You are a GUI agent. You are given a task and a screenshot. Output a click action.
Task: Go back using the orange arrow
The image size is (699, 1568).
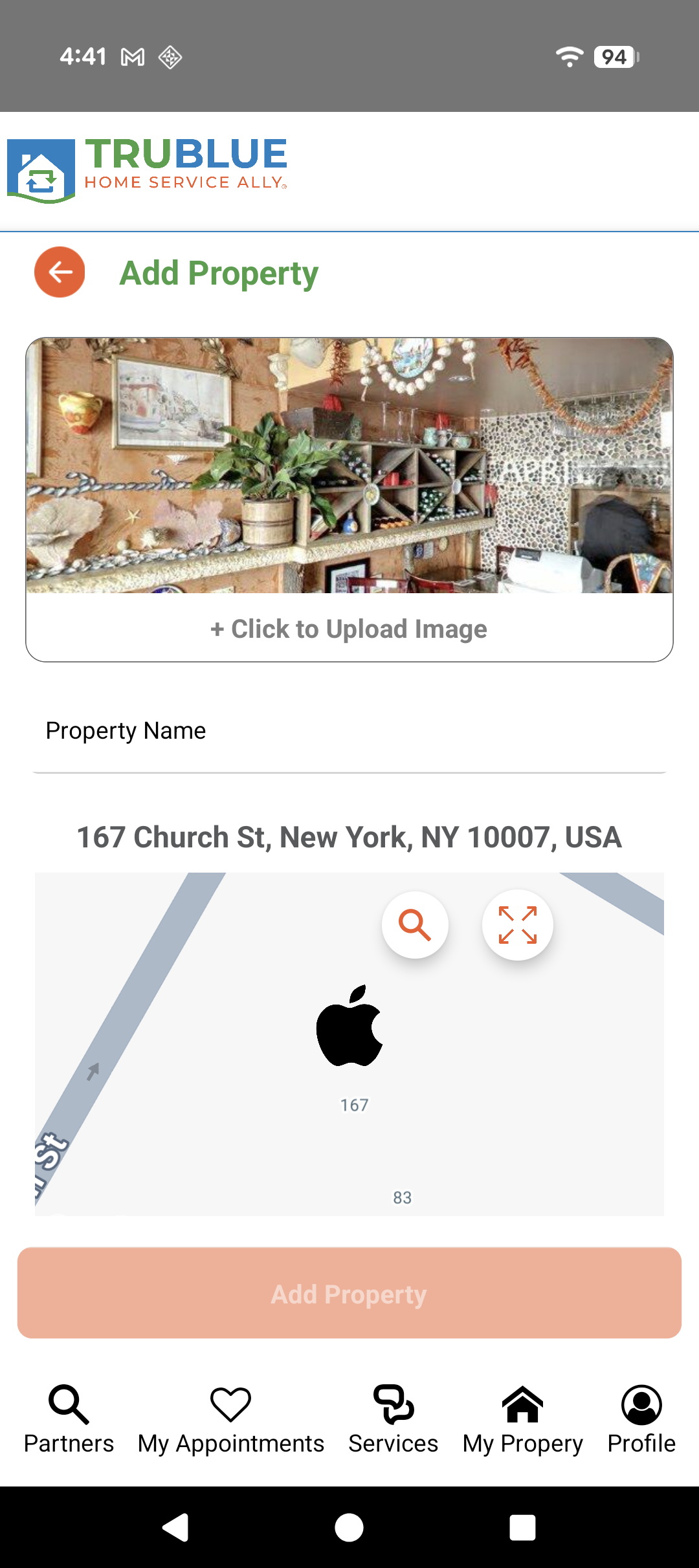tap(60, 272)
